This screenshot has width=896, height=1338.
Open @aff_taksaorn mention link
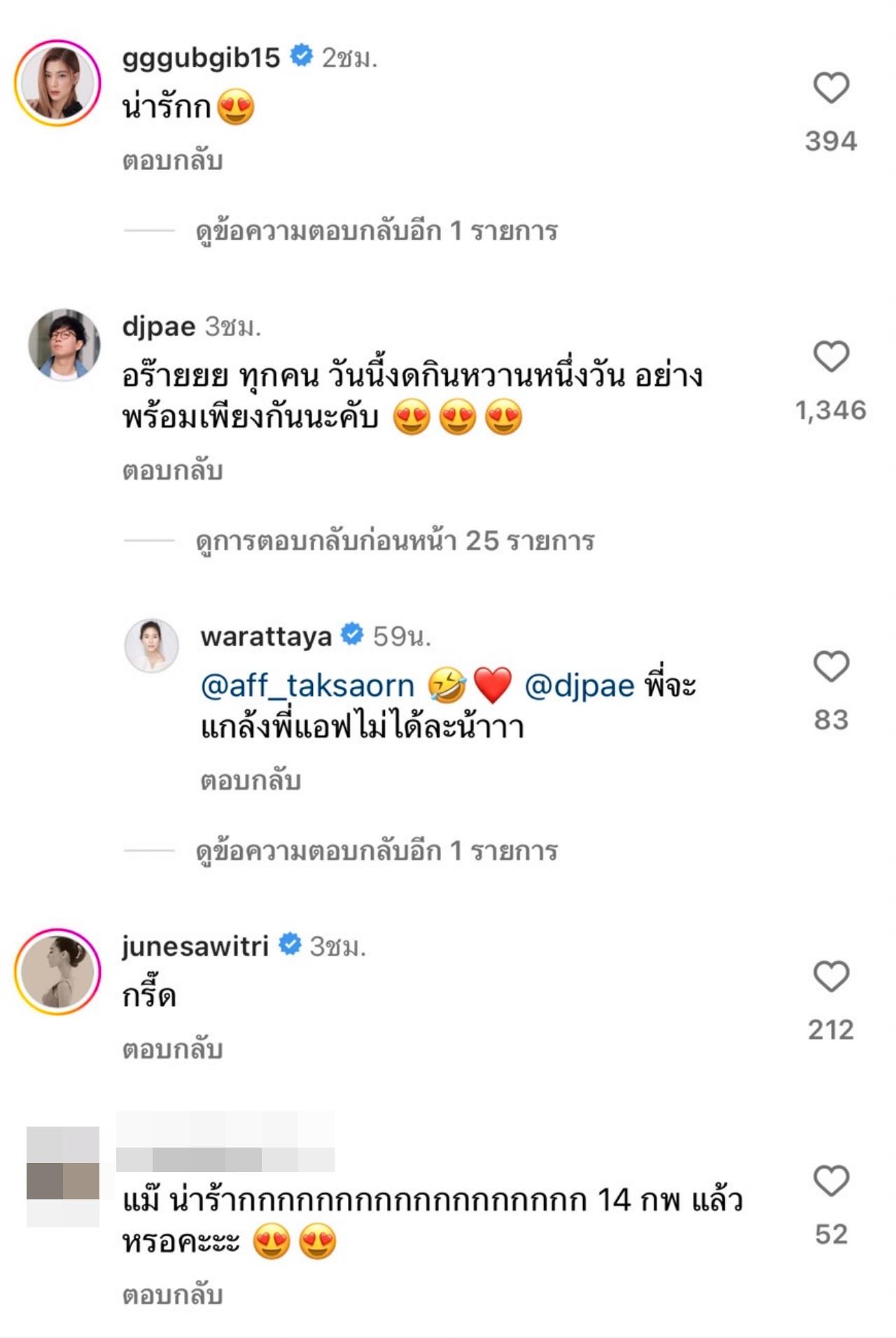point(307,685)
